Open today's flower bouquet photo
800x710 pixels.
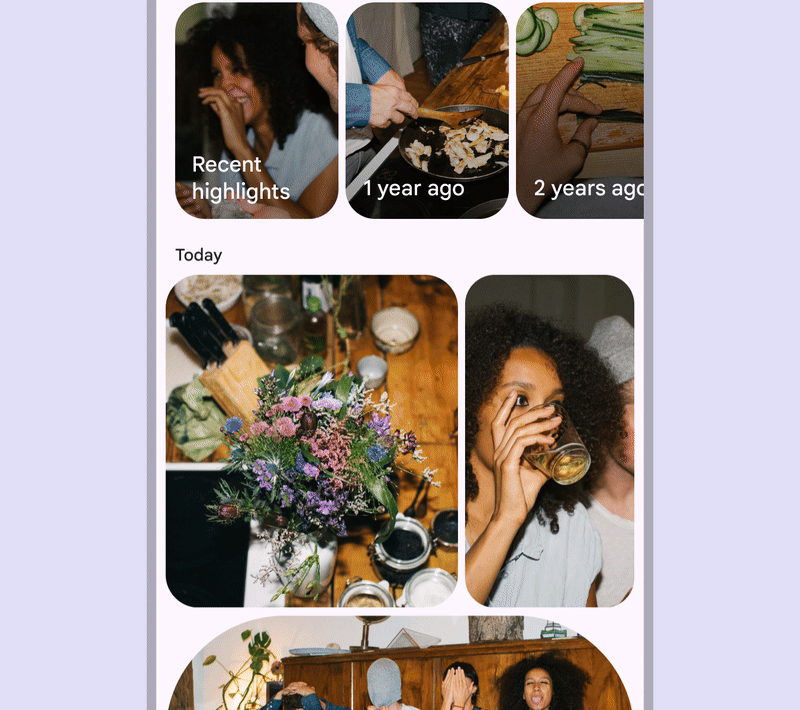coord(312,440)
